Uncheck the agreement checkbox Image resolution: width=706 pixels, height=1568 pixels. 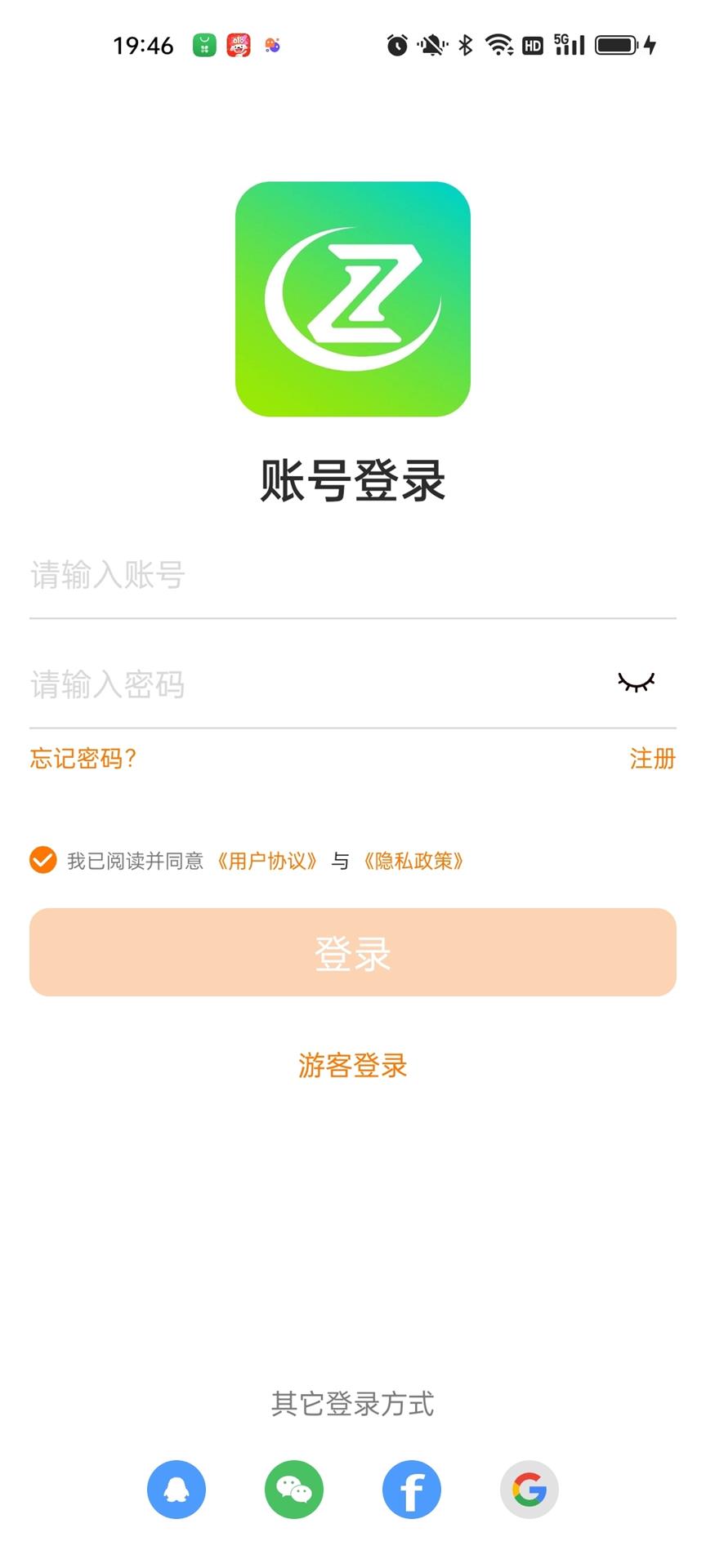tap(43, 860)
